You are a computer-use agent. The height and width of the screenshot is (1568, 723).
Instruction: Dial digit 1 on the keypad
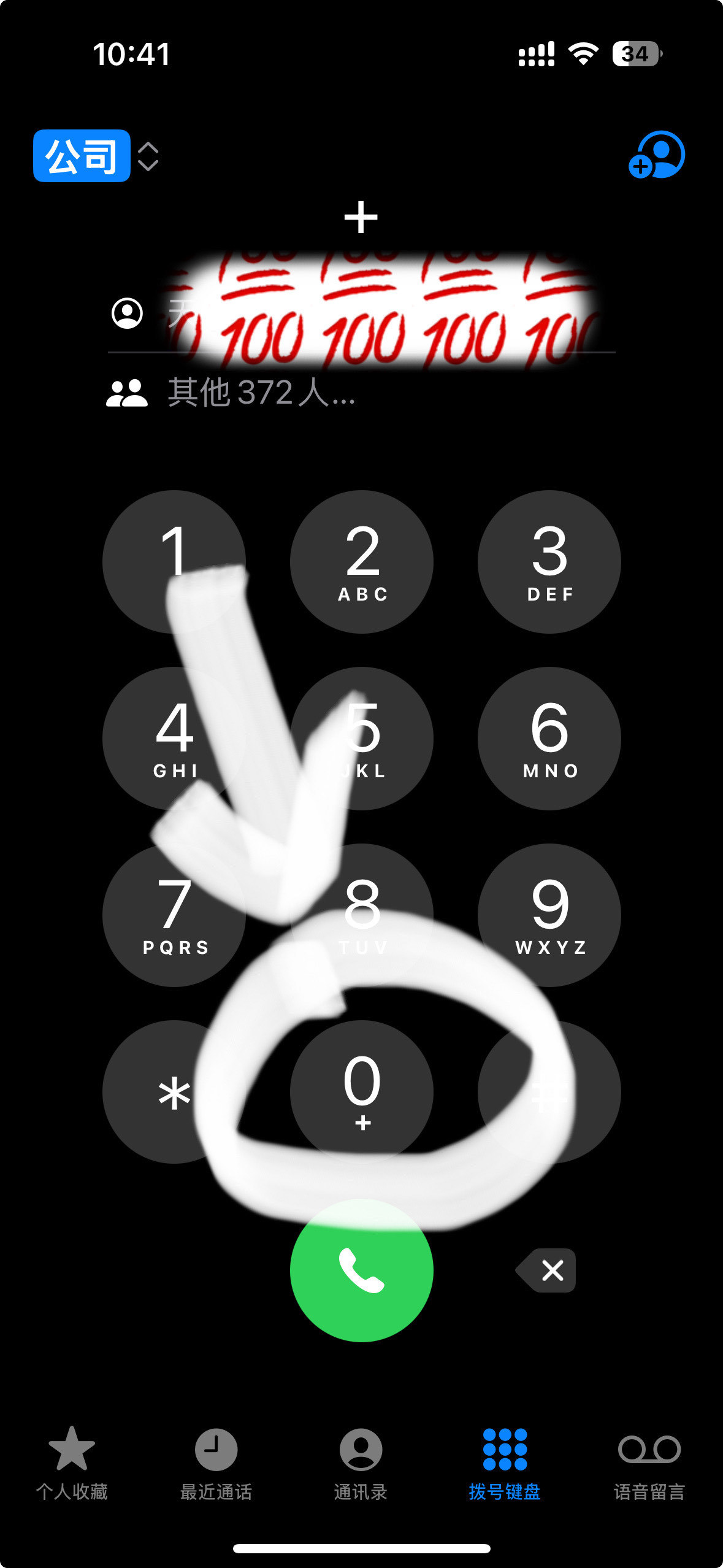[174, 561]
